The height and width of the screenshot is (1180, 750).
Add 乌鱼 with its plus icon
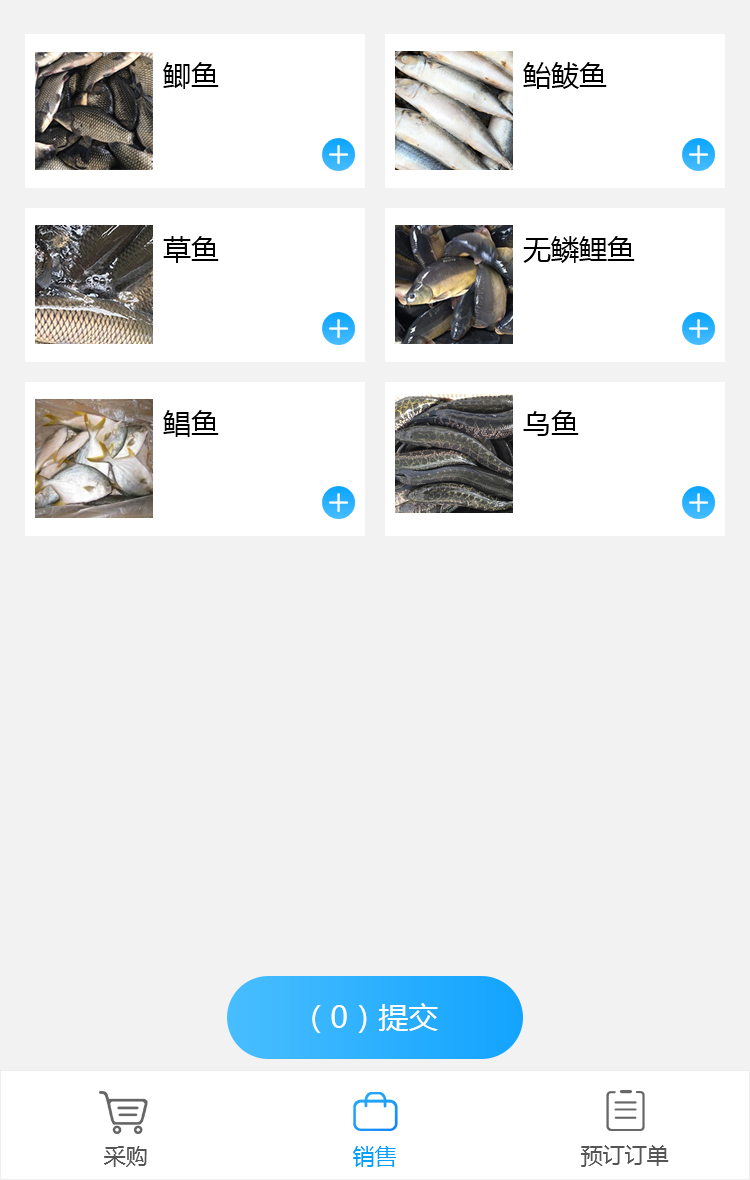[x=698, y=502]
